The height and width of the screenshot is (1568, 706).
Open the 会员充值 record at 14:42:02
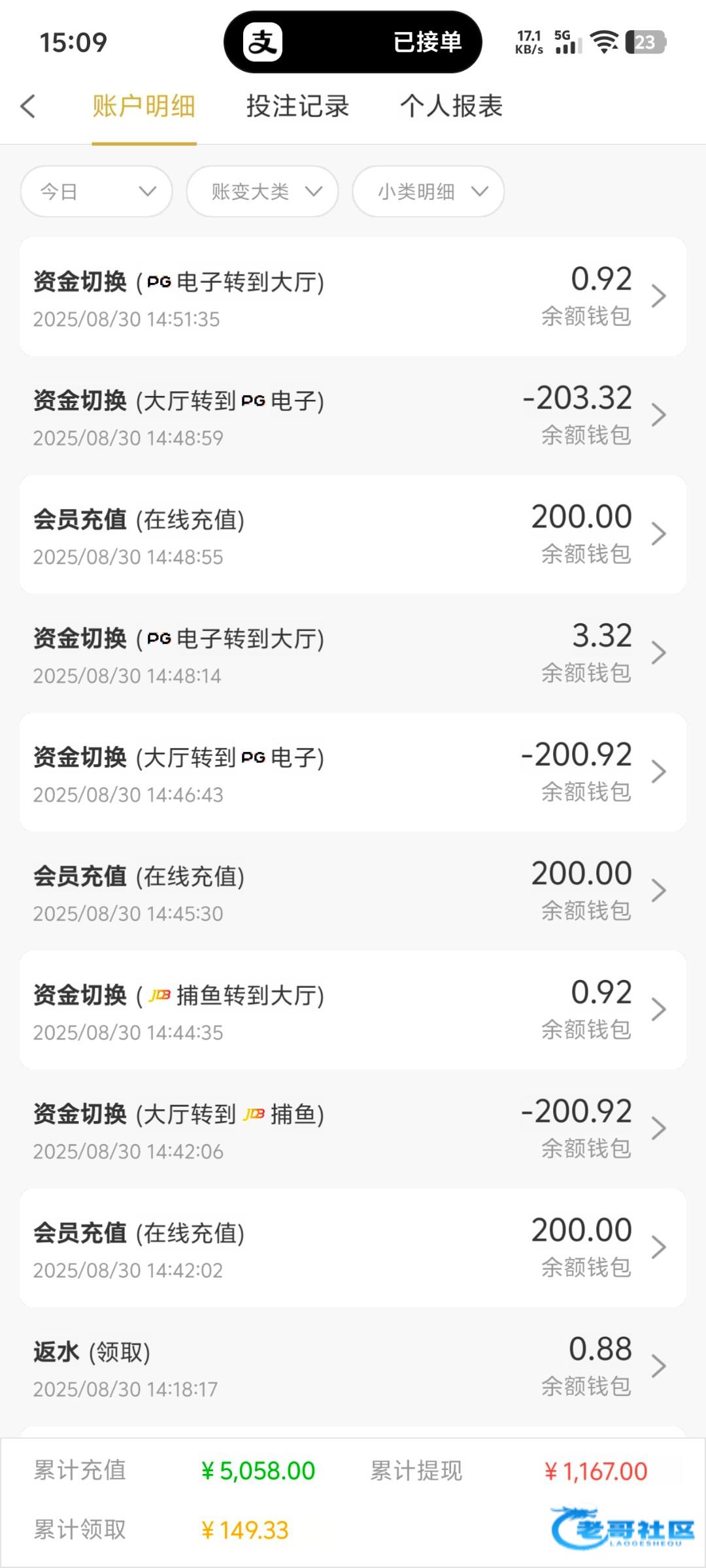(x=353, y=1248)
